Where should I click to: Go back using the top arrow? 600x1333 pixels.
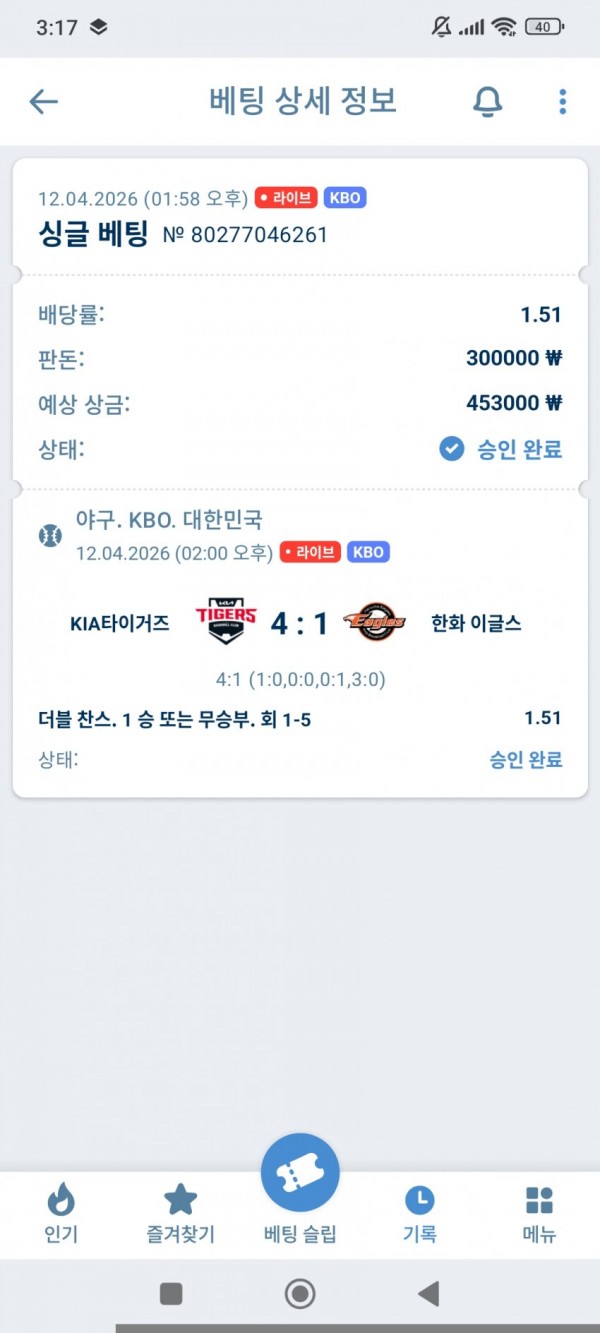44,101
